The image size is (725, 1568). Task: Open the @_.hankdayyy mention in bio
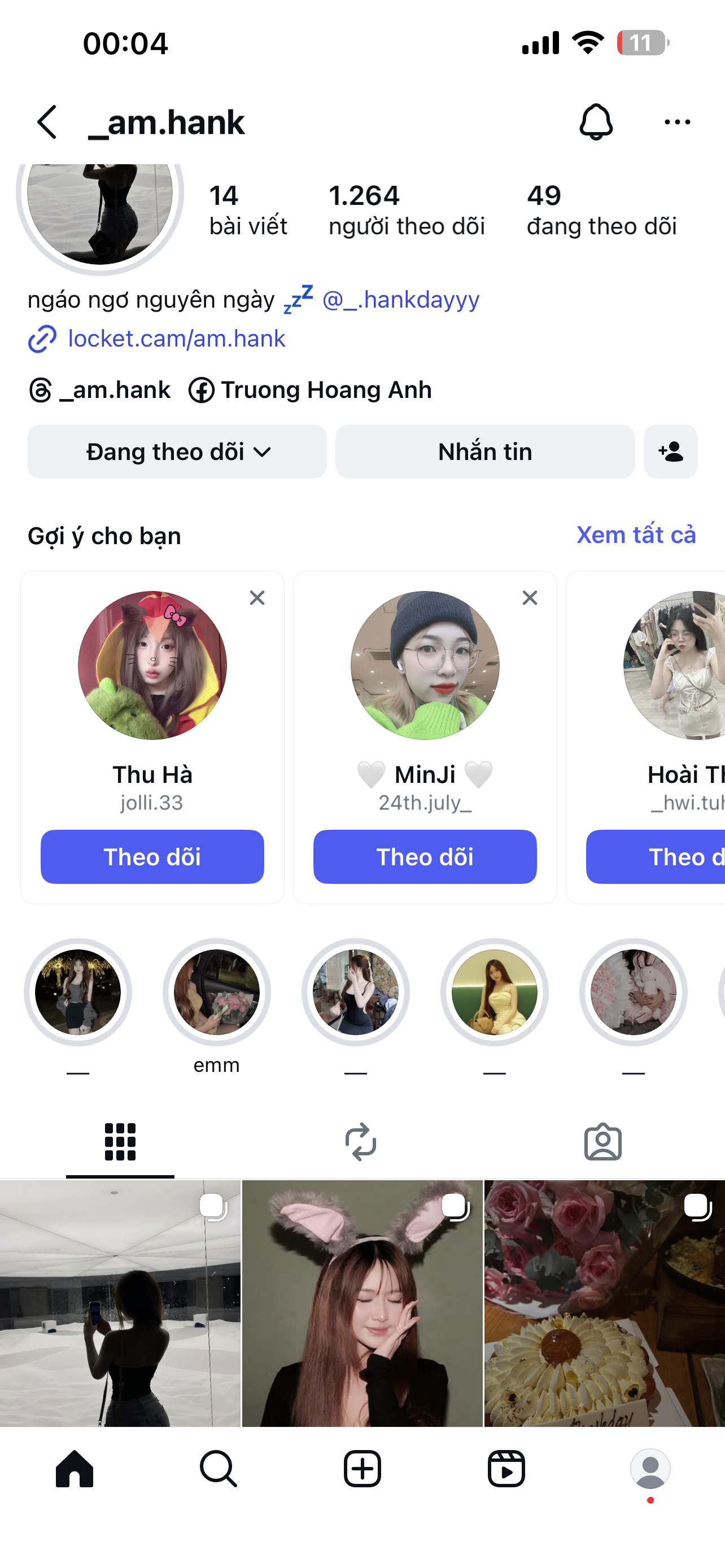click(x=400, y=300)
